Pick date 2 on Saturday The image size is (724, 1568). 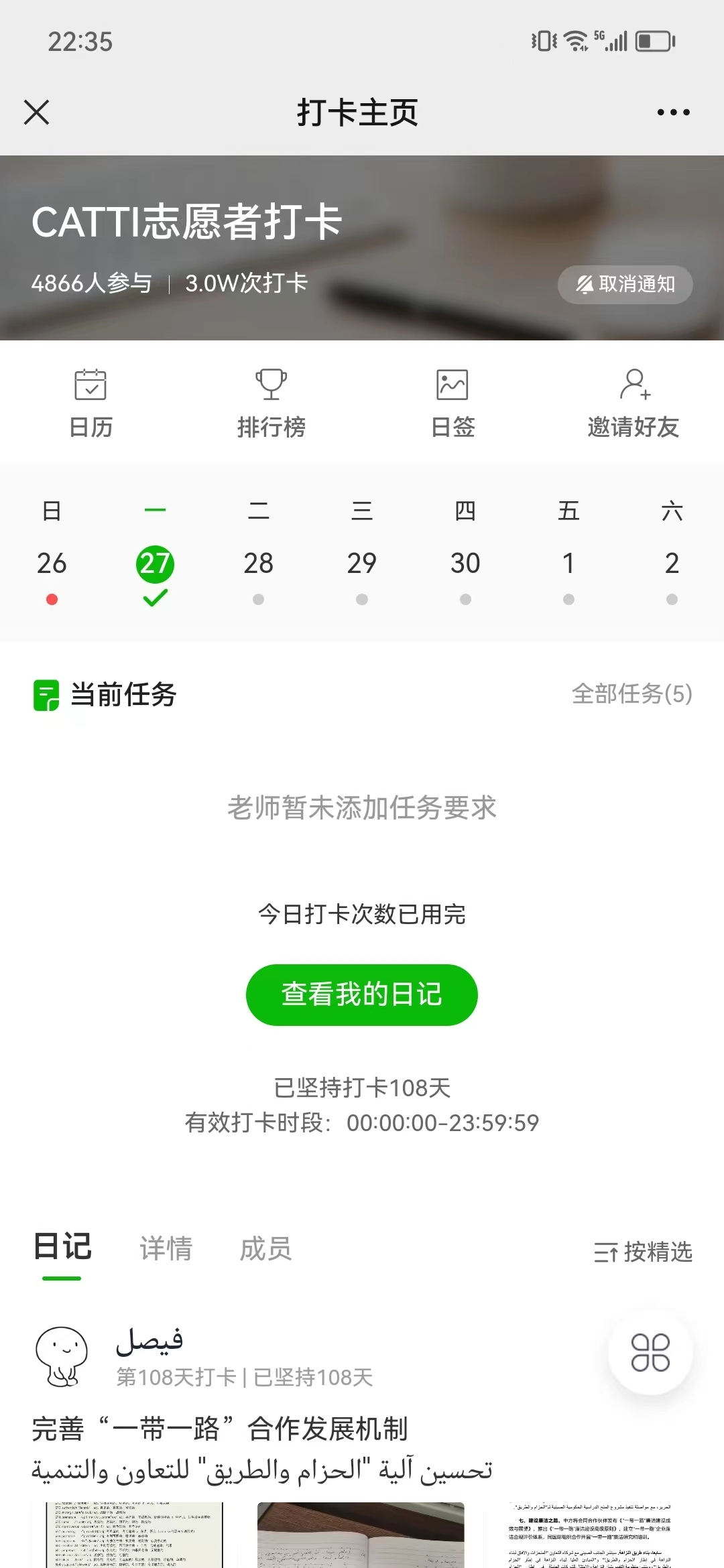click(x=672, y=564)
